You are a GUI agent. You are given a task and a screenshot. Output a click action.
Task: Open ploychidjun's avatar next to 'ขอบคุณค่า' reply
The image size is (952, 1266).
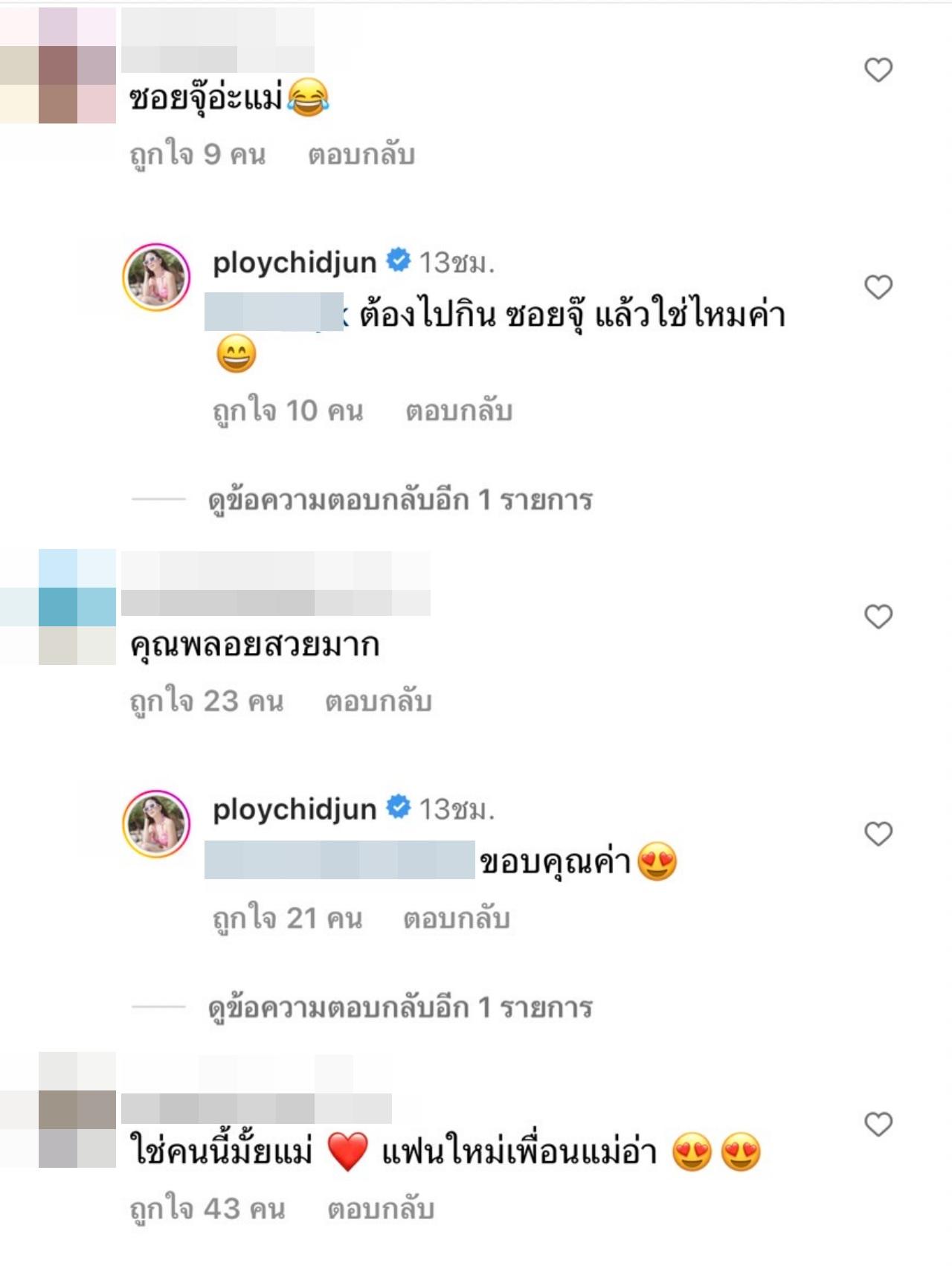click(x=156, y=823)
